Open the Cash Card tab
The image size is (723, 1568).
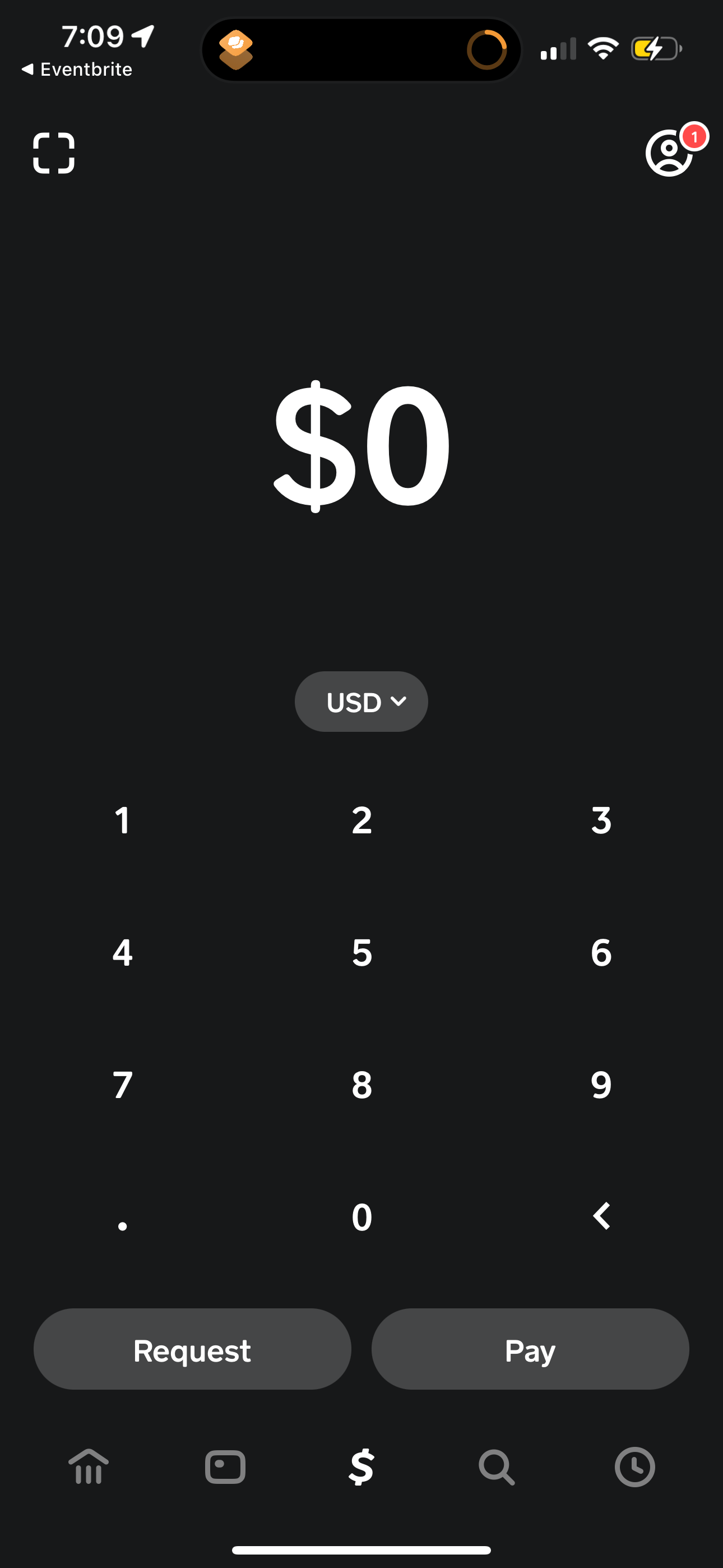click(x=225, y=1466)
